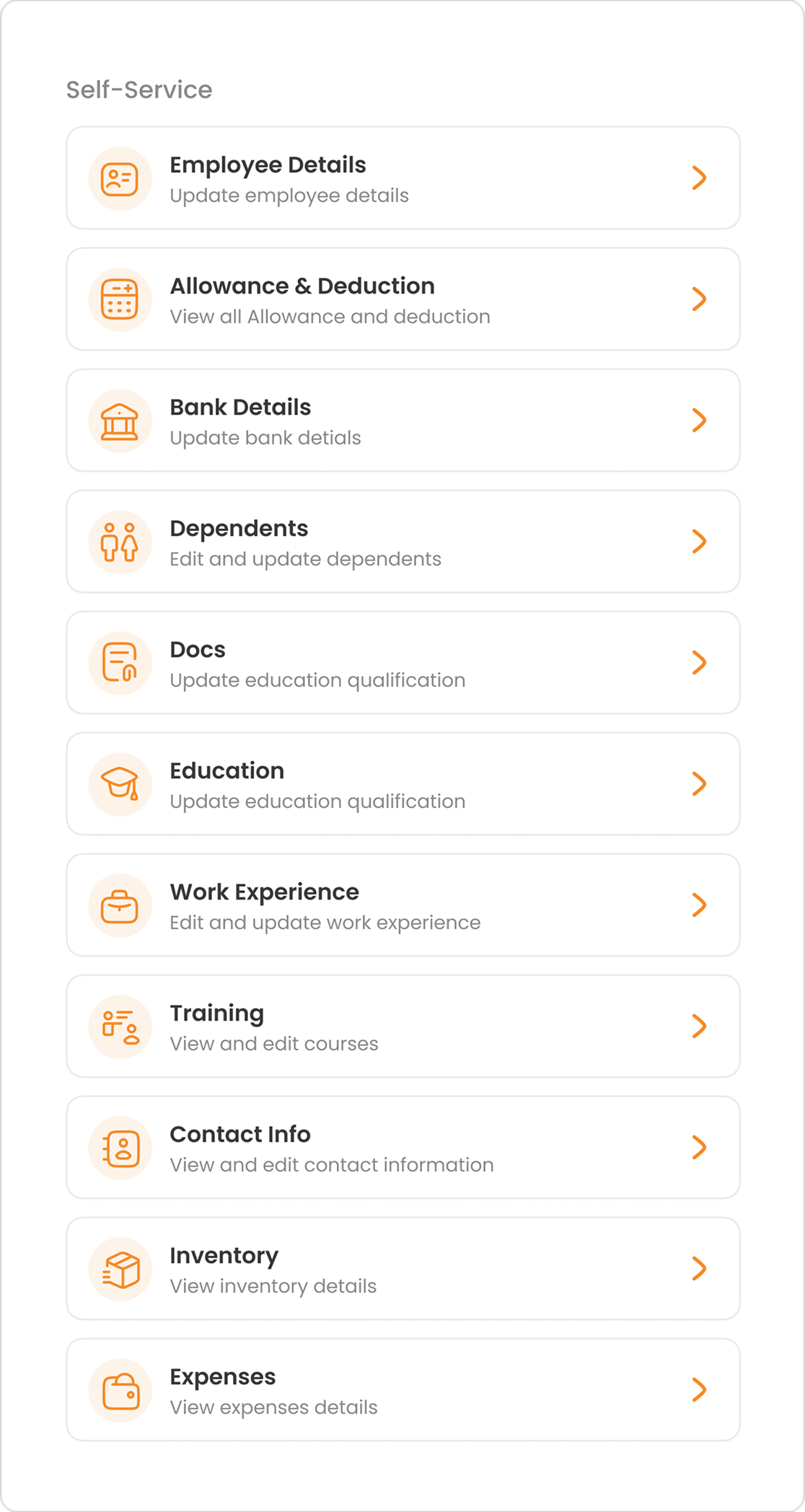View Training courses

coord(403,1027)
